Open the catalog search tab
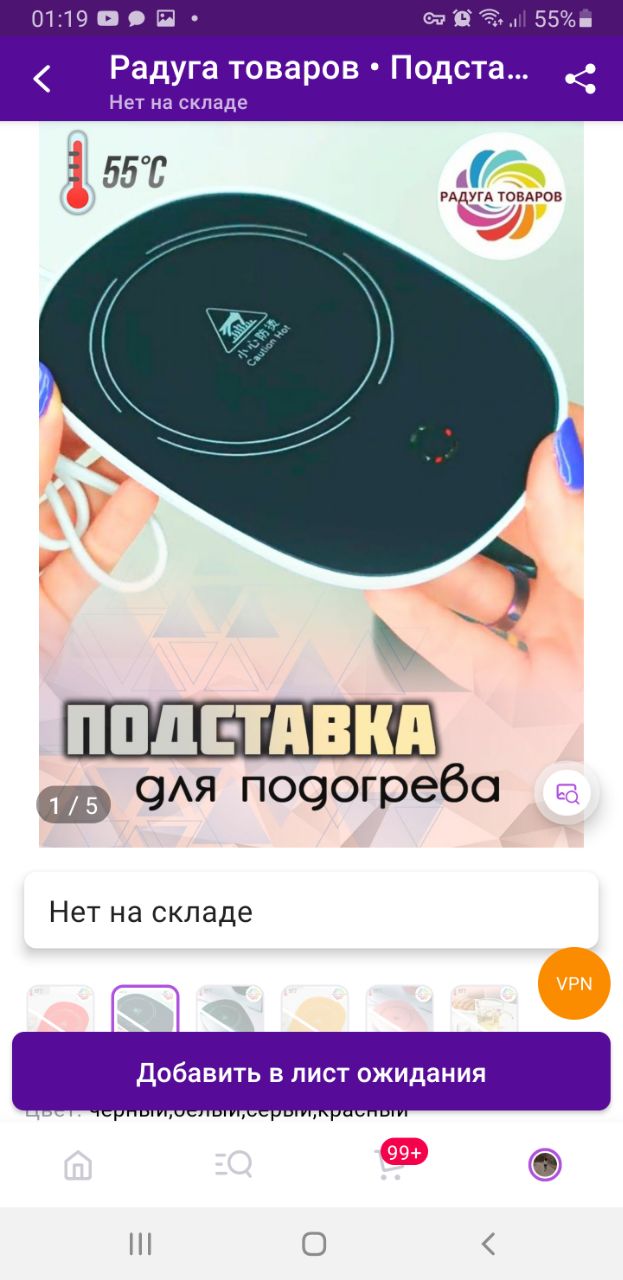Screen dimensions: 623x1280 pyautogui.click(x=233, y=1165)
